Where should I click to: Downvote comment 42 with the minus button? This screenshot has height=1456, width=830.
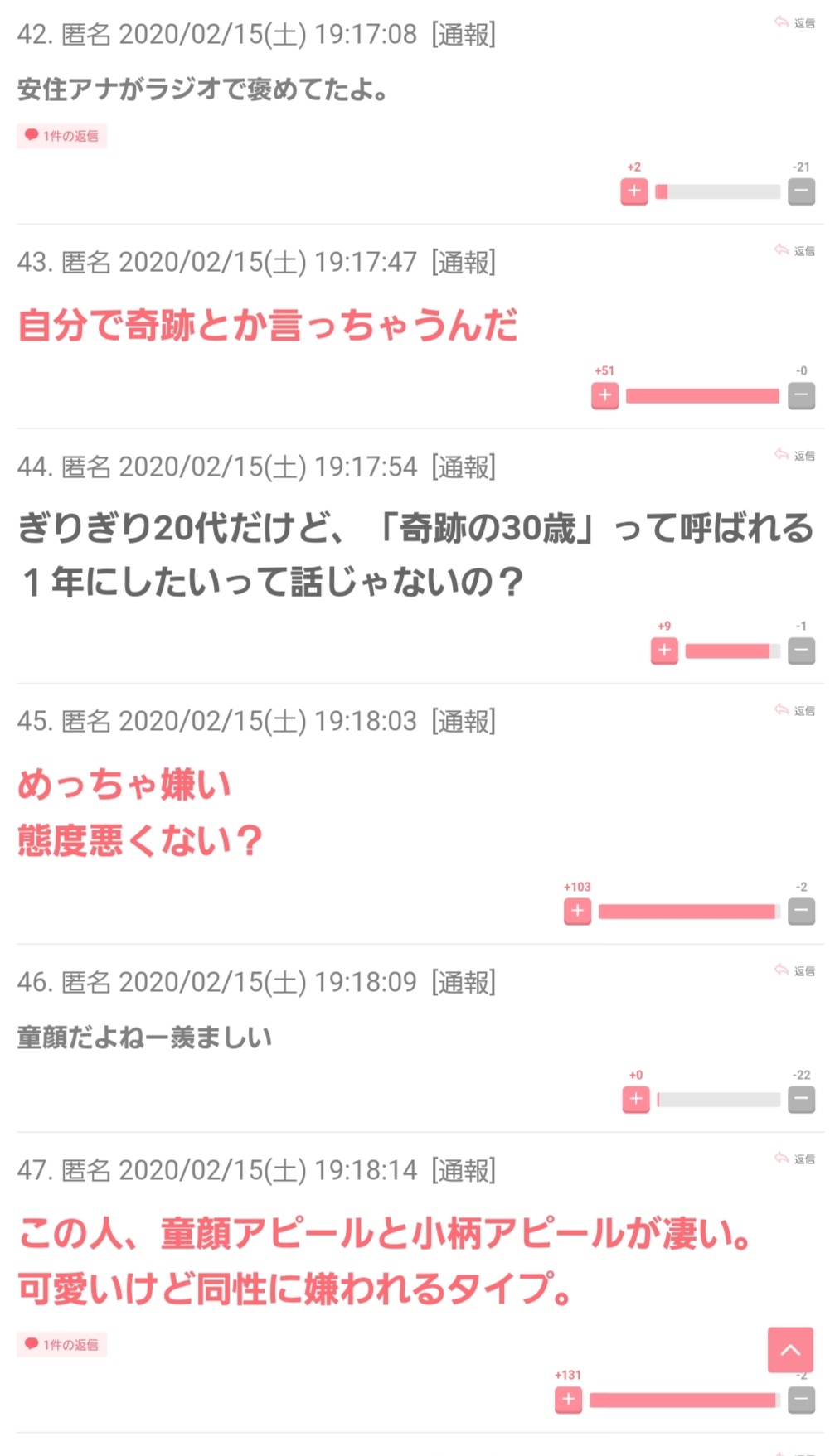tap(801, 191)
